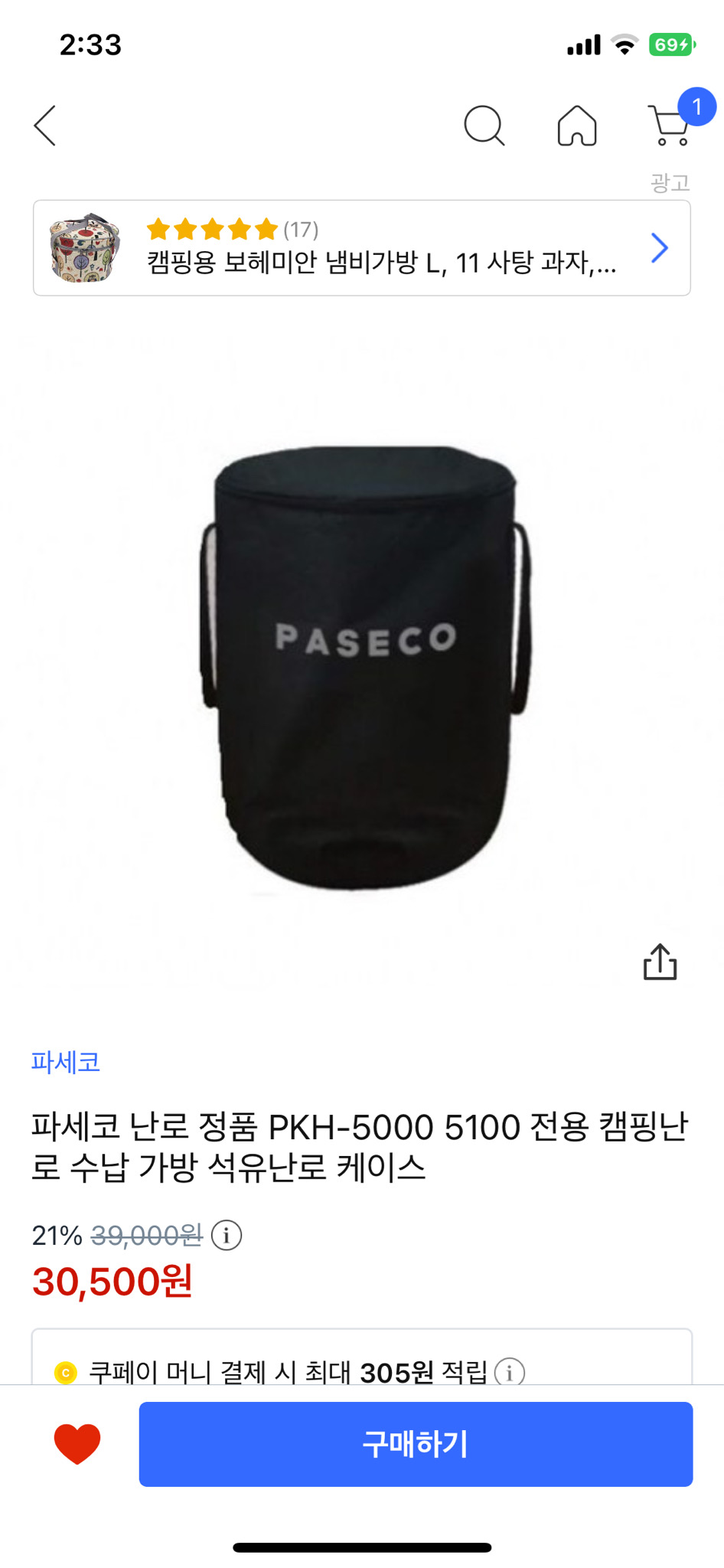Tap the yellow Coupay coin icon
The image size is (724, 1568).
(64, 1373)
